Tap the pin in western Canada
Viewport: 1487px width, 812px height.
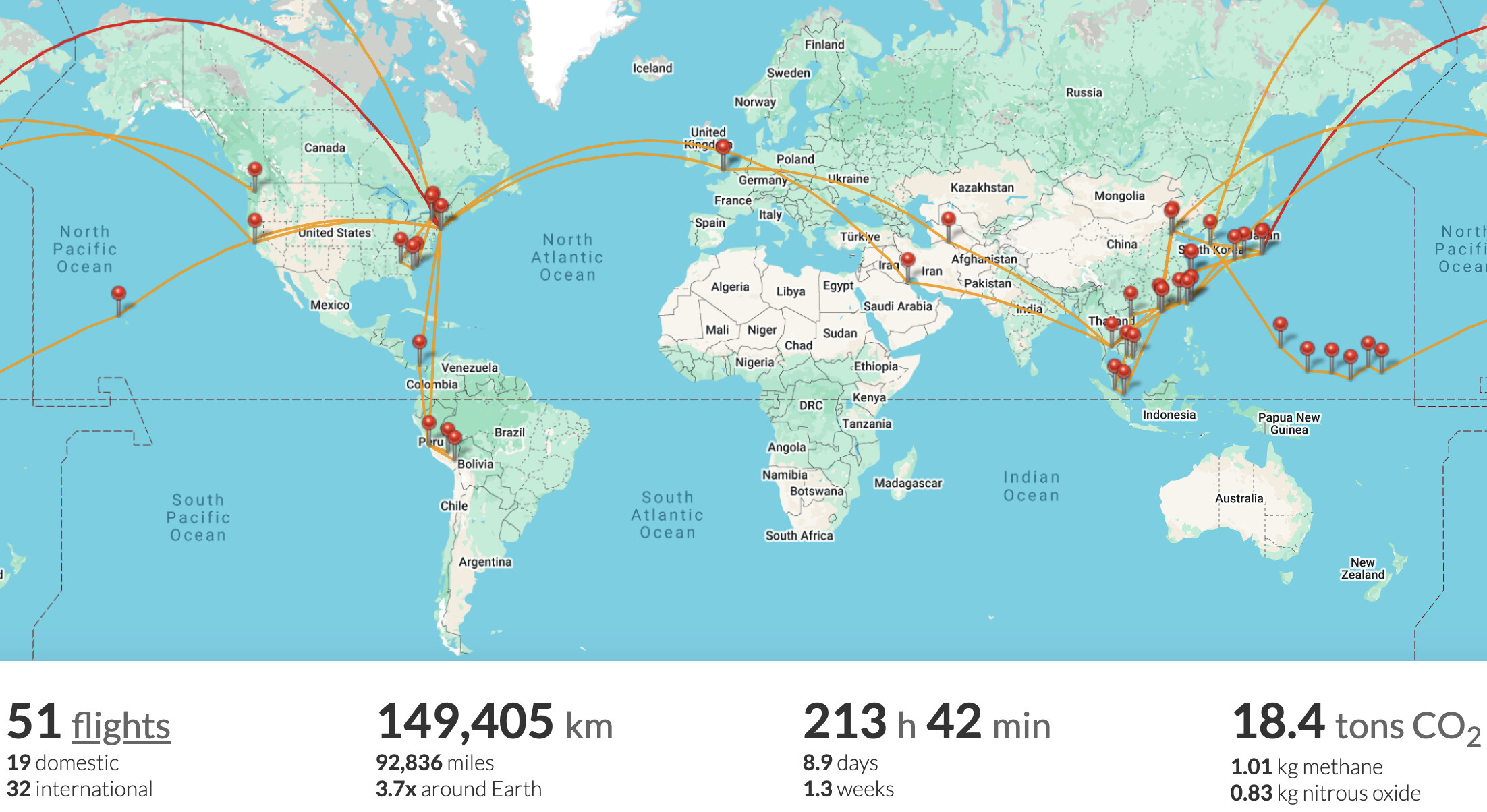click(254, 170)
